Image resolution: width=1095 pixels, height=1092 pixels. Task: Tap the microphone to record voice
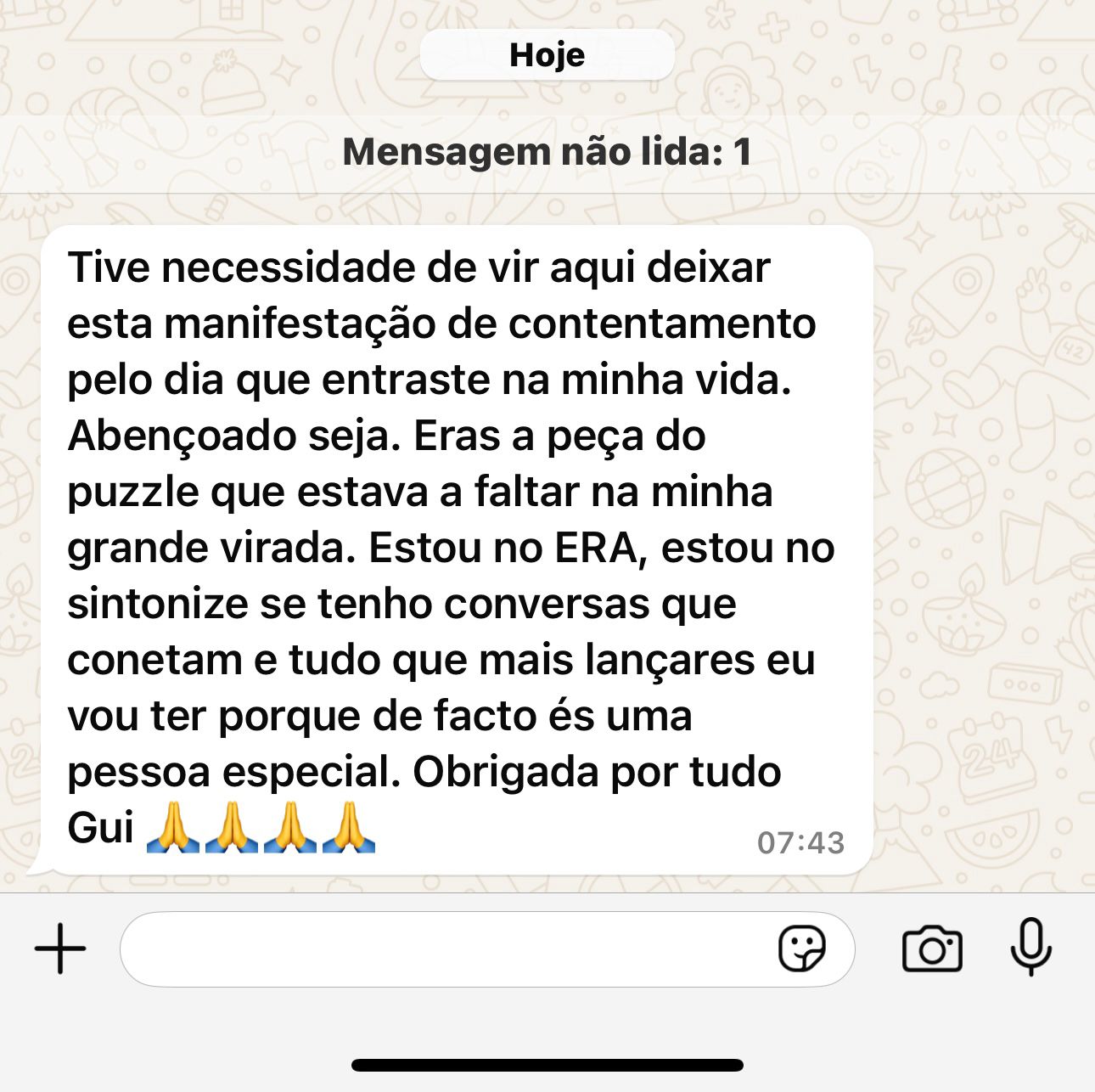pyautogui.click(x=1030, y=947)
